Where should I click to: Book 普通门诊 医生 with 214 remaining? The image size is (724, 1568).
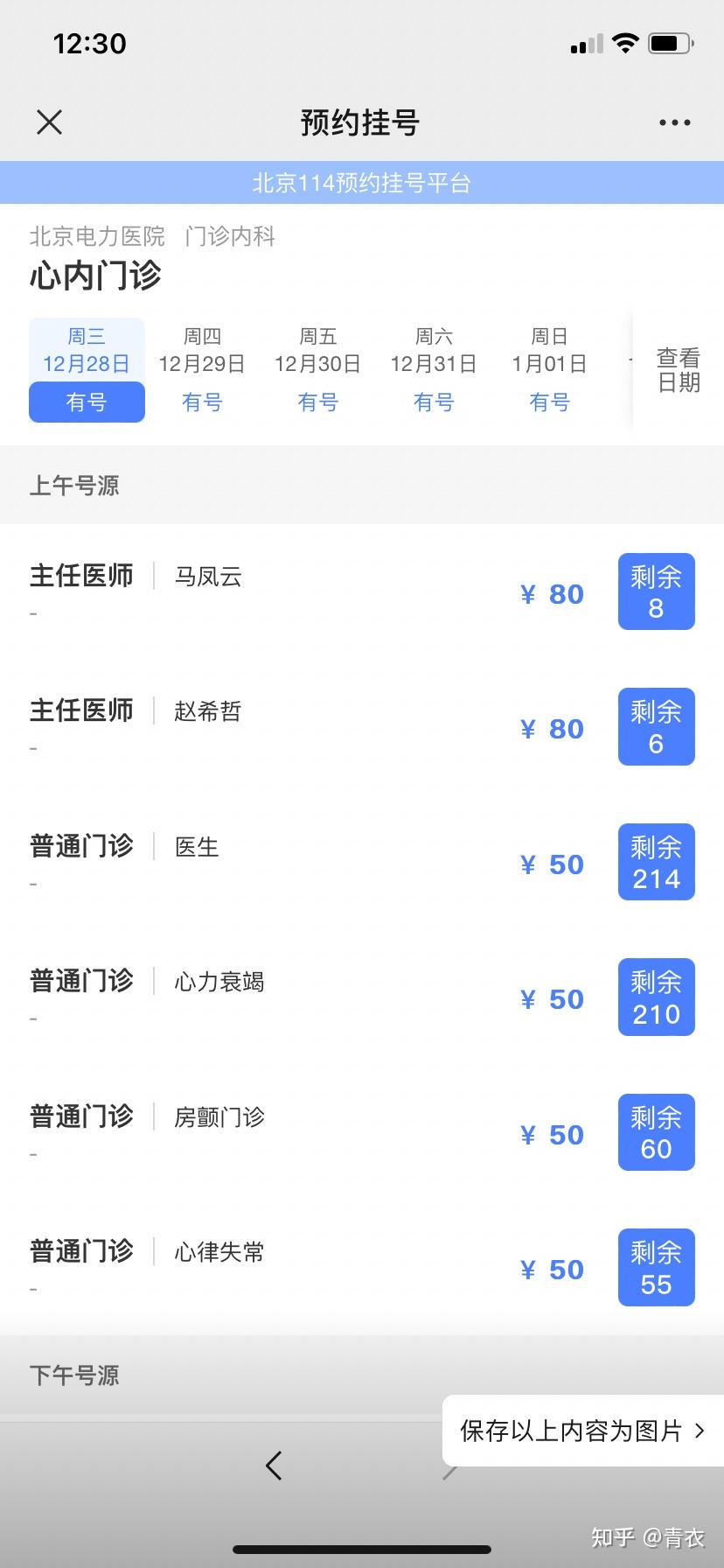(x=656, y=862)
